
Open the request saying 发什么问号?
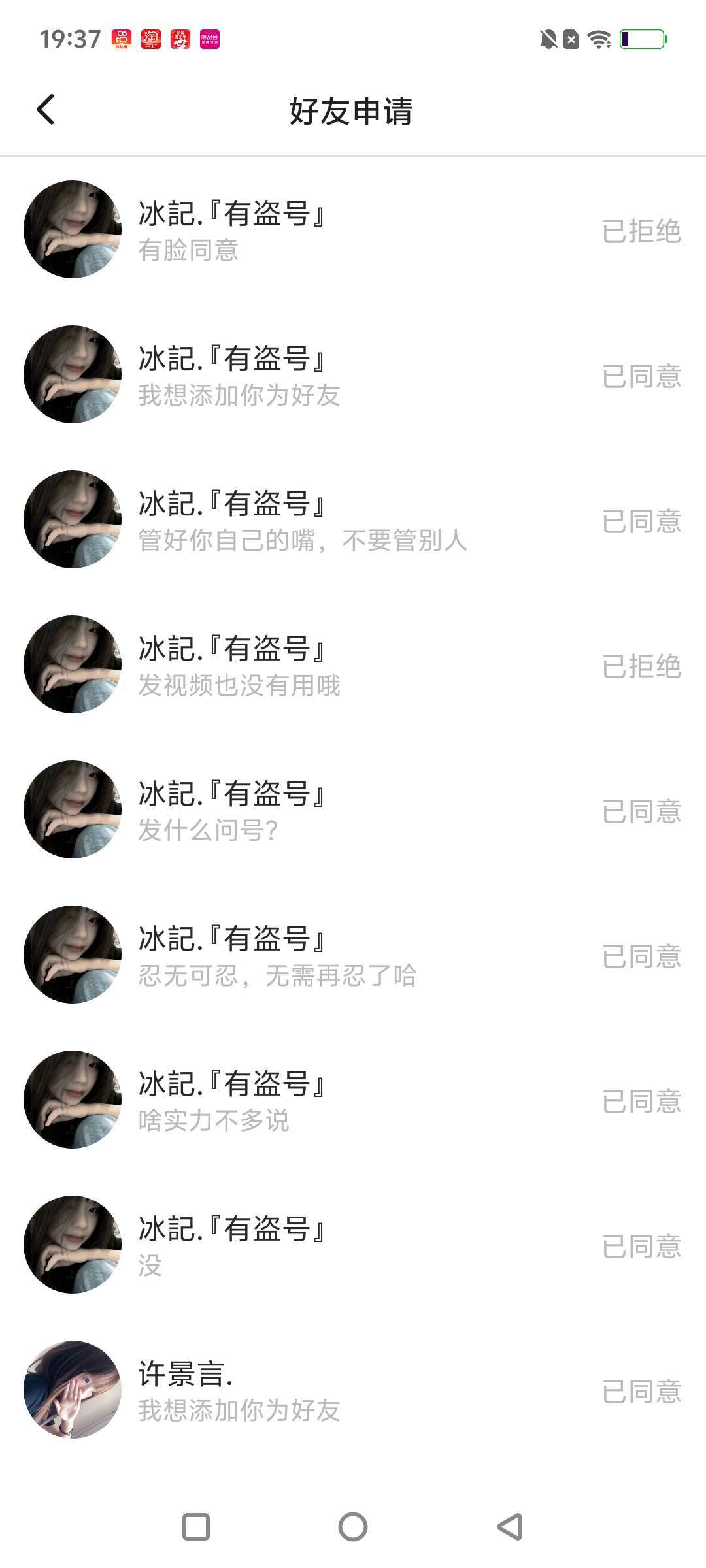click(x=353, y=810)
